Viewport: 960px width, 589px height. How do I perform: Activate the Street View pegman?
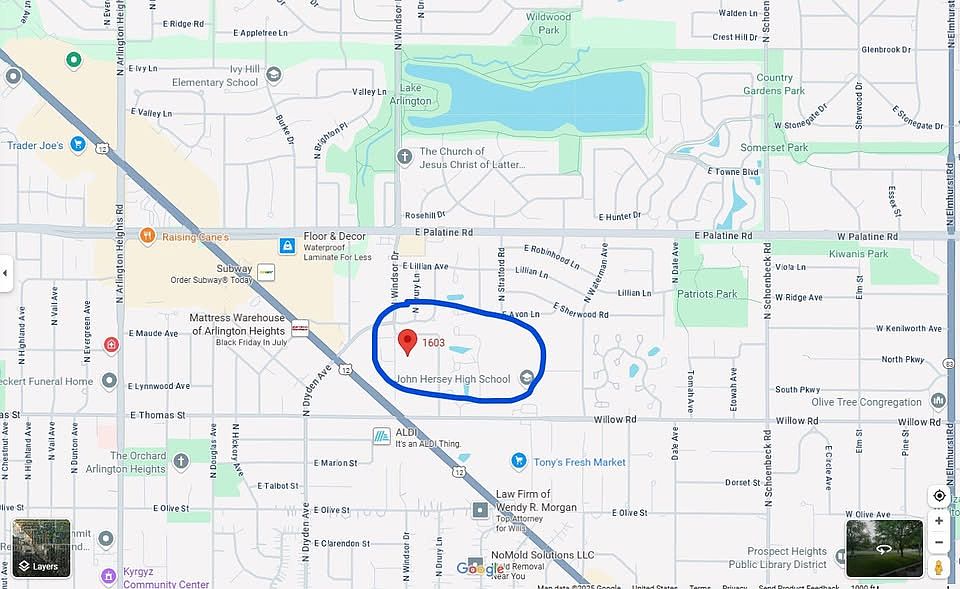tap(938, 567)
